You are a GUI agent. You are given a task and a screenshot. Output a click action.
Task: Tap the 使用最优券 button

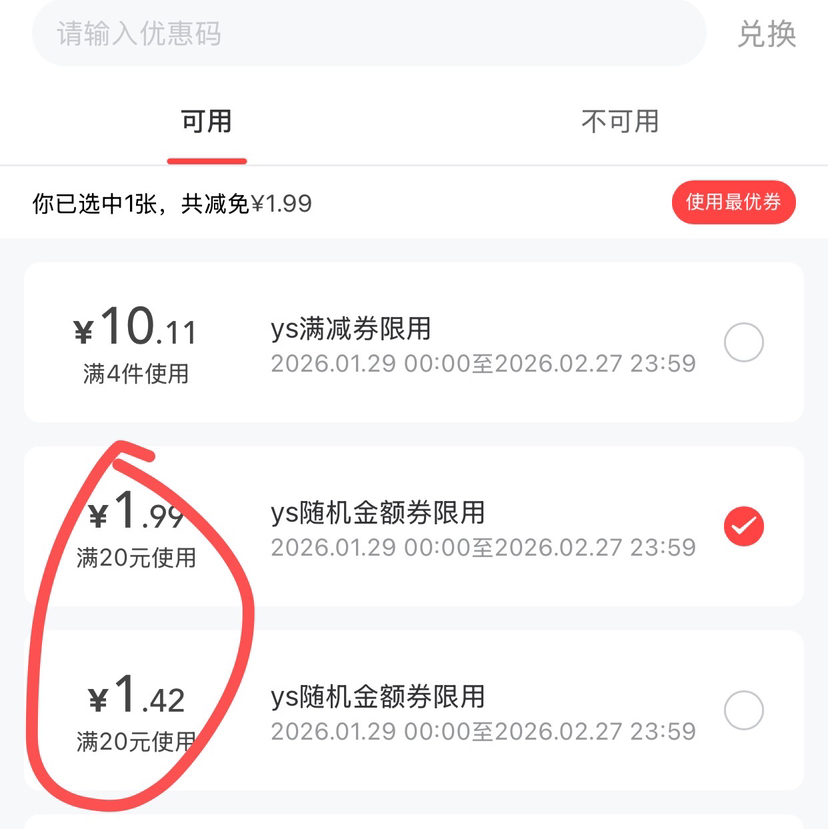[733, 203]
